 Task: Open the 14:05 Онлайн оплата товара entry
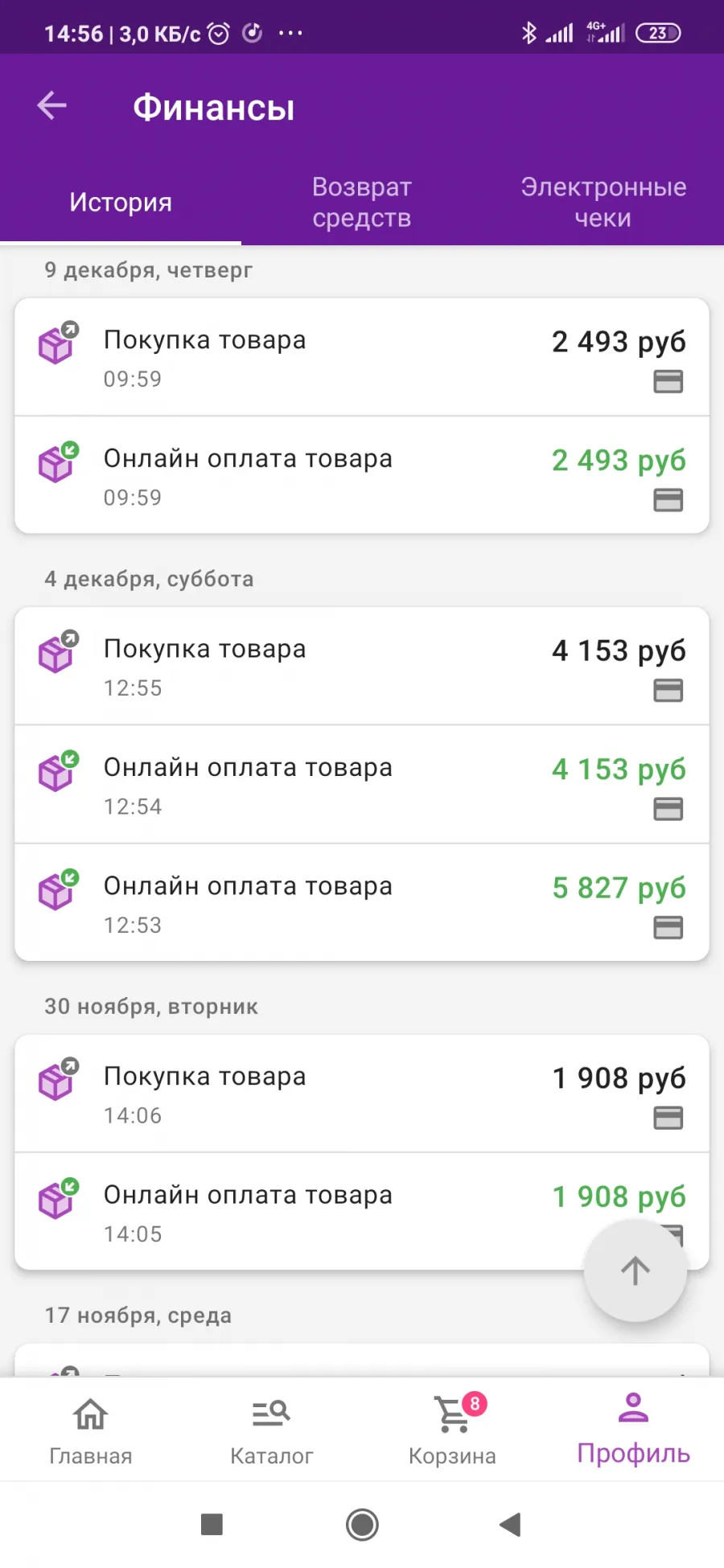pyautogui.click(x=362, y=1212)
